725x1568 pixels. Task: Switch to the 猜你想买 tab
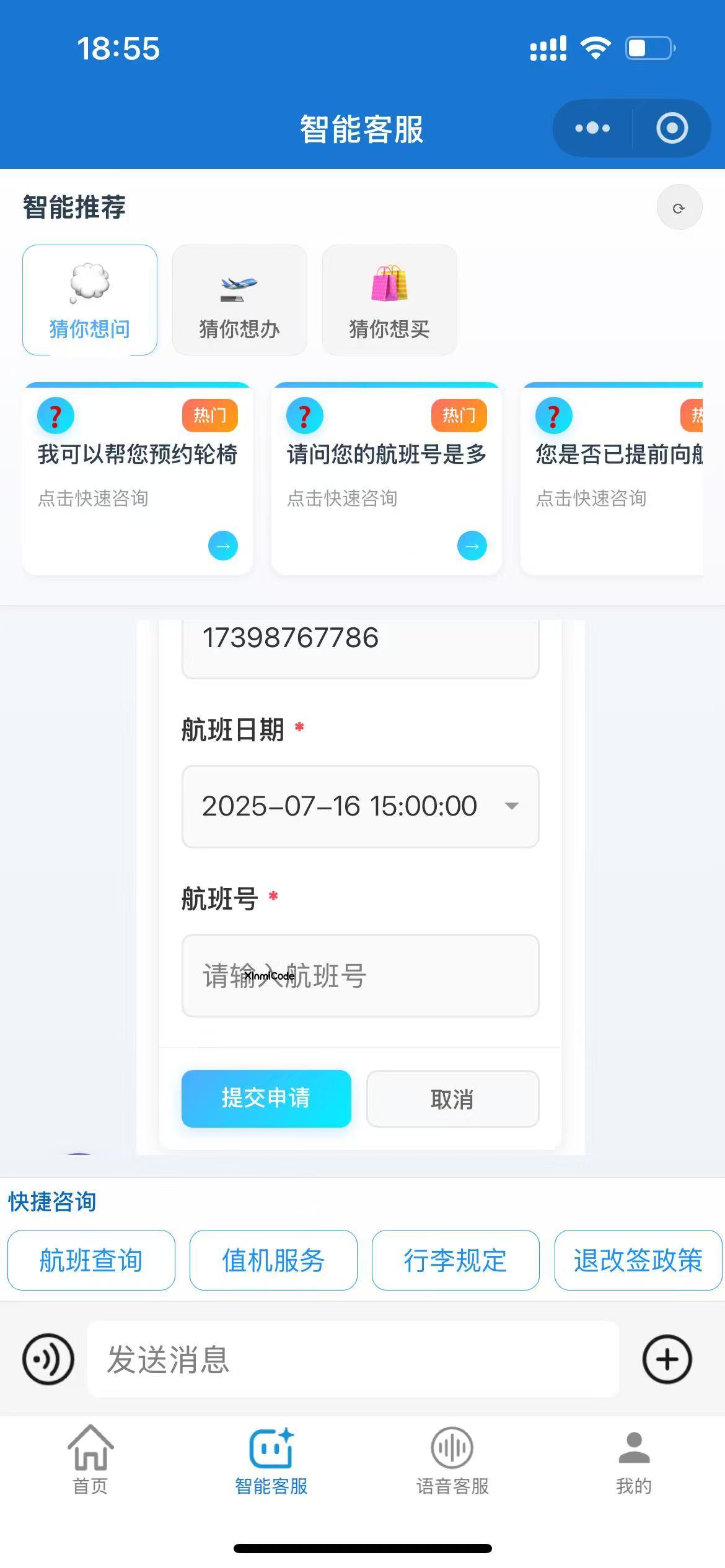tap(390, 300)
